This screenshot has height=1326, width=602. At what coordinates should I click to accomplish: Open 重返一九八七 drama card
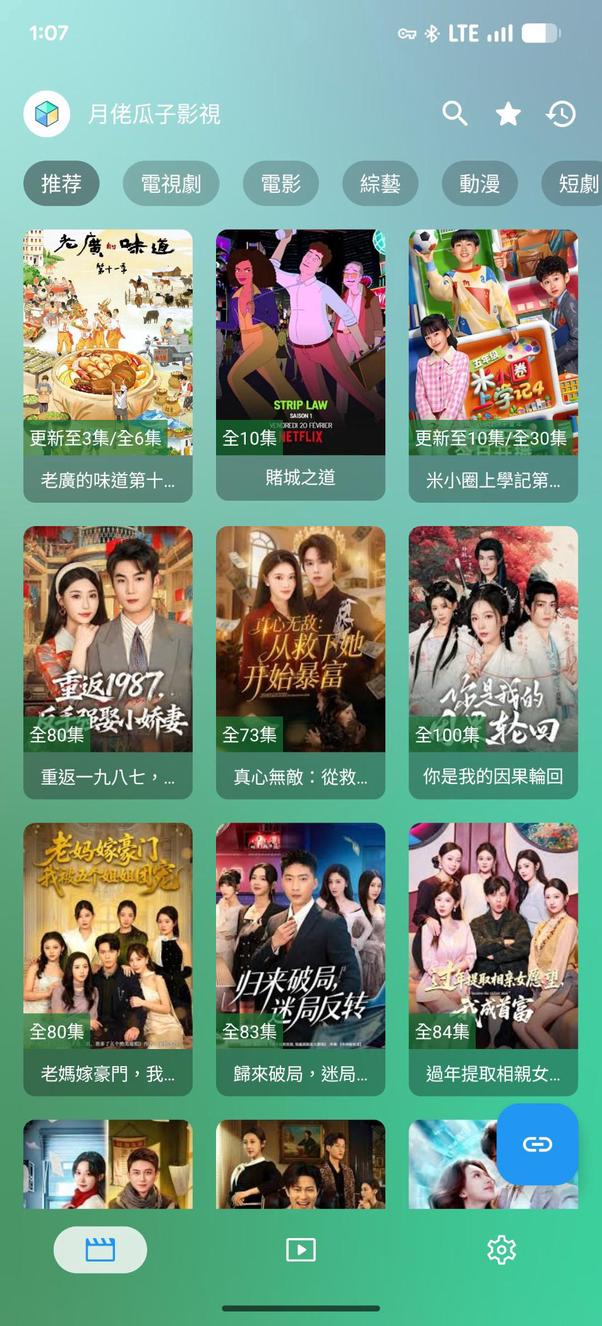(108, 661)
